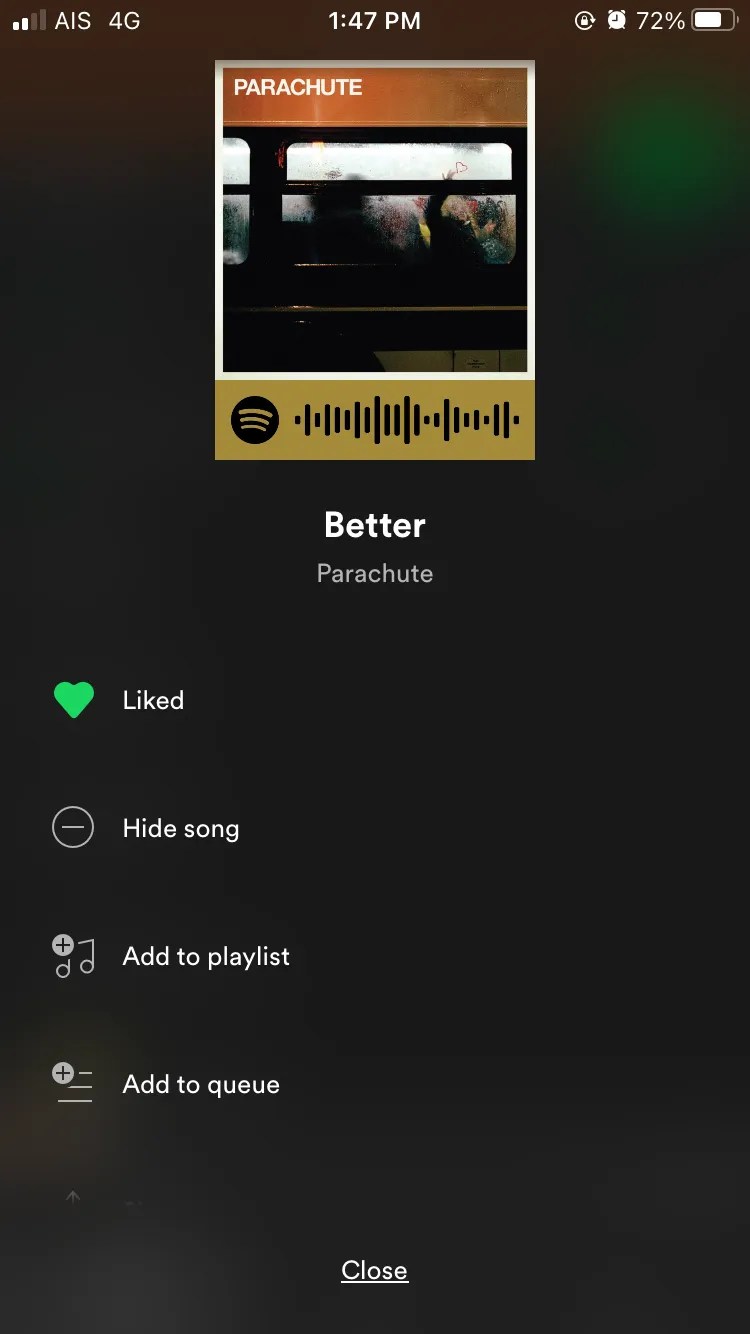Tap the battery level indicator
The height and width of the screenshot is (1334, 750).
pos(712,20)
